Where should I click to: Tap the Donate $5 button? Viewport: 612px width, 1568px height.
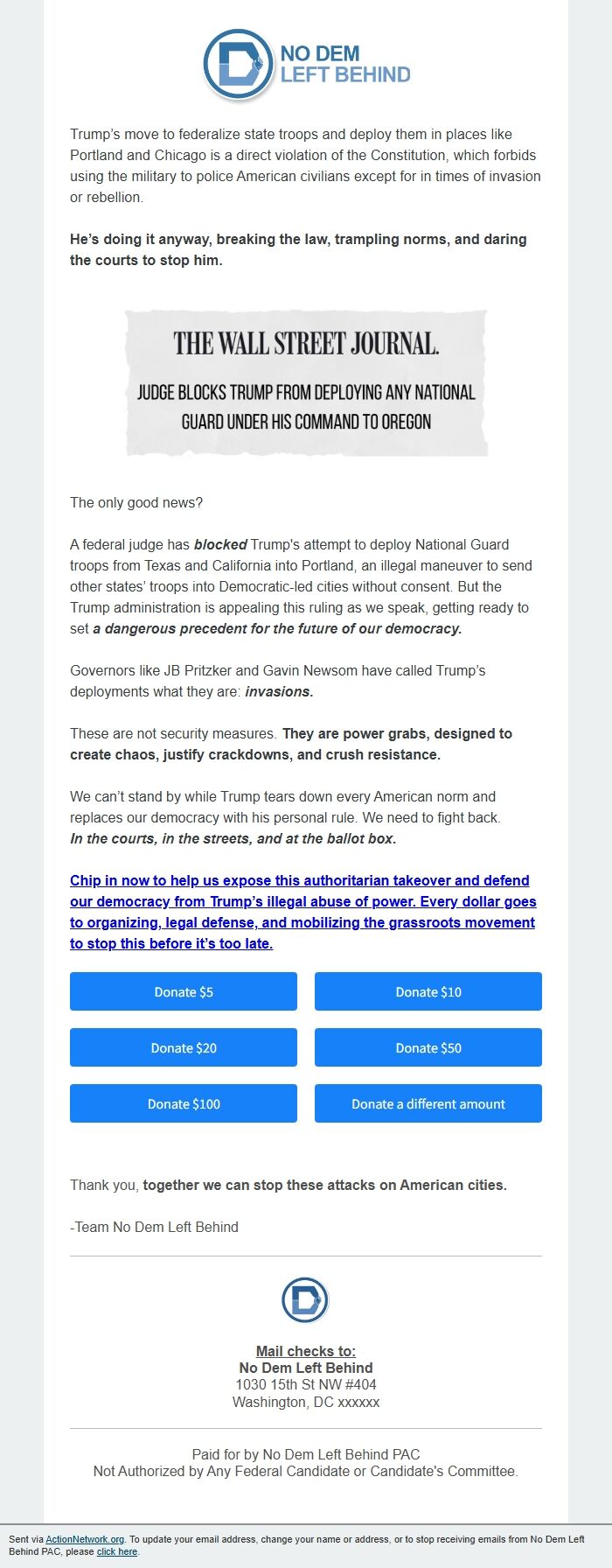[184, 991]
